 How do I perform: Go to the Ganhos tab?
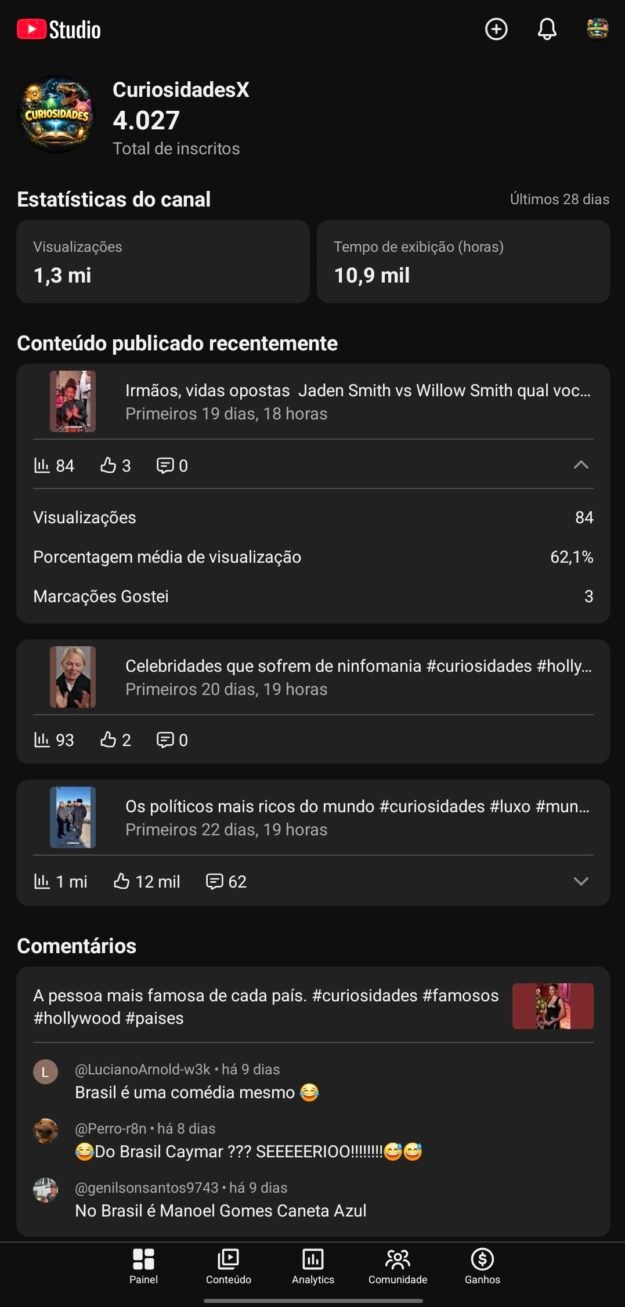(x=482, y=1266)
